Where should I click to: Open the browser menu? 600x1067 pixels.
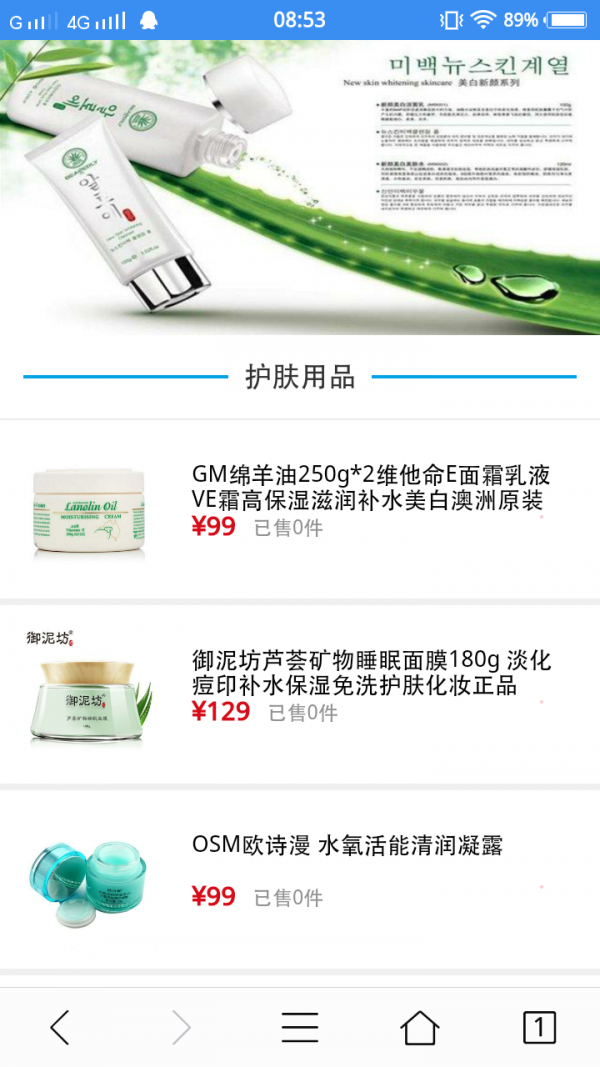tap(299, 1027)
